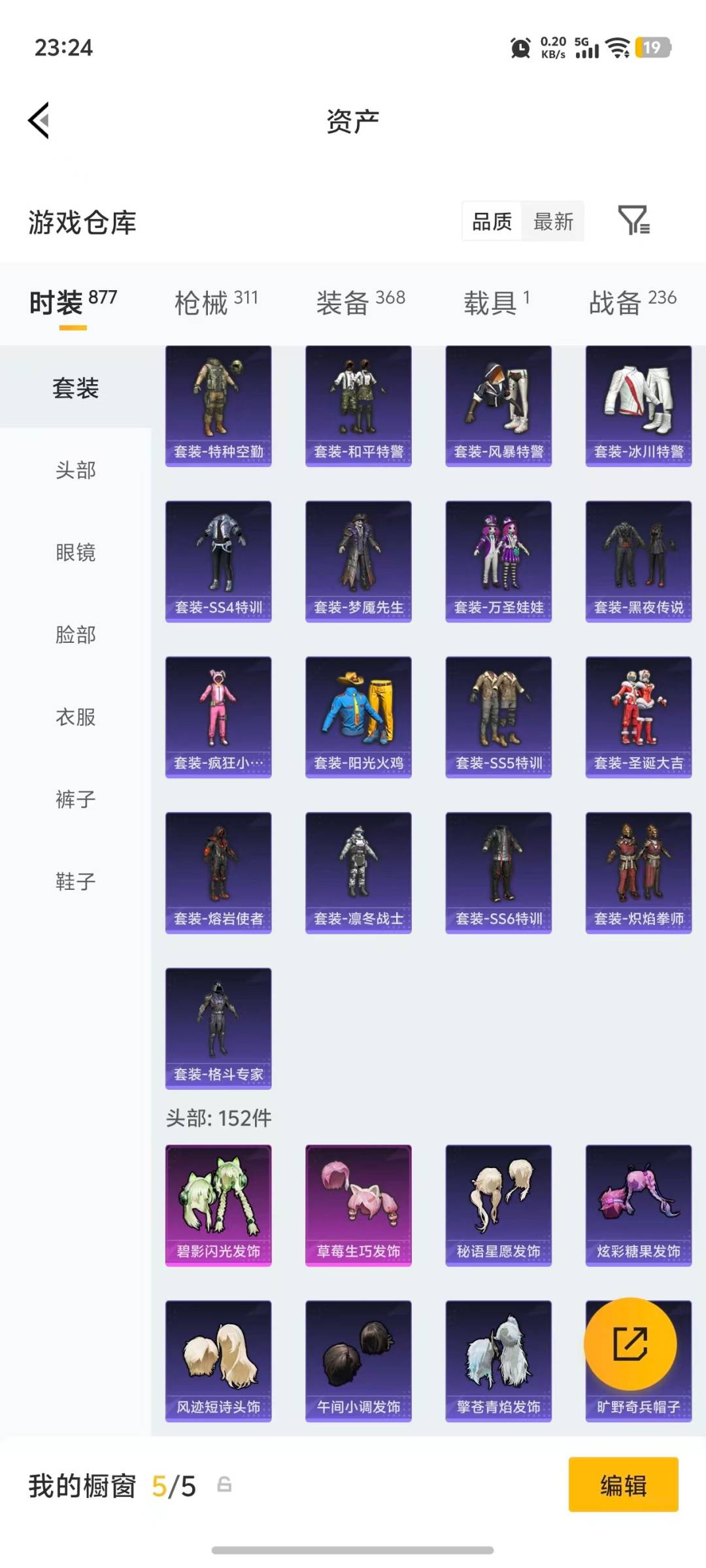Select 头部 in the left sidebar

[x=75, y=469]
